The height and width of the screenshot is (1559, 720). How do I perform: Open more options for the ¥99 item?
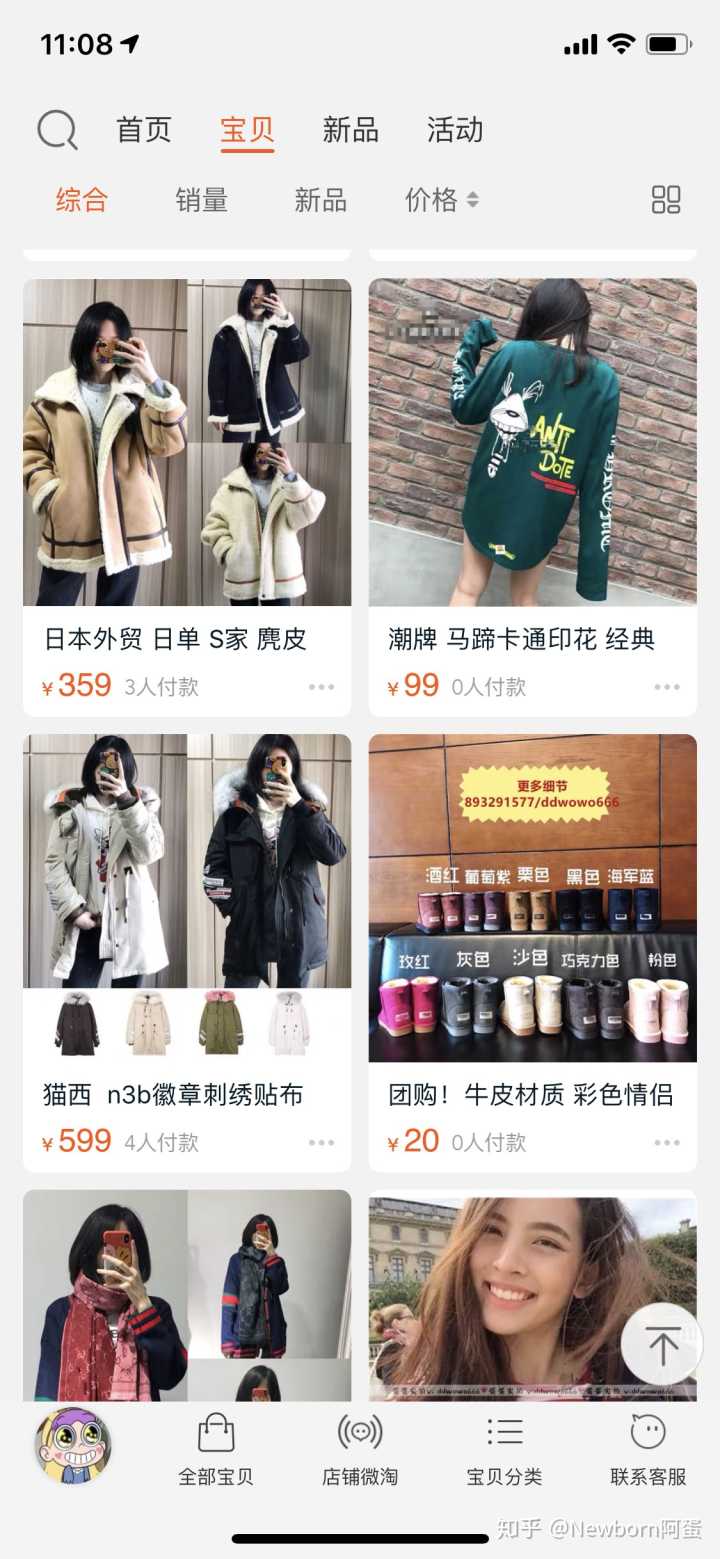(x=667, y=687)
